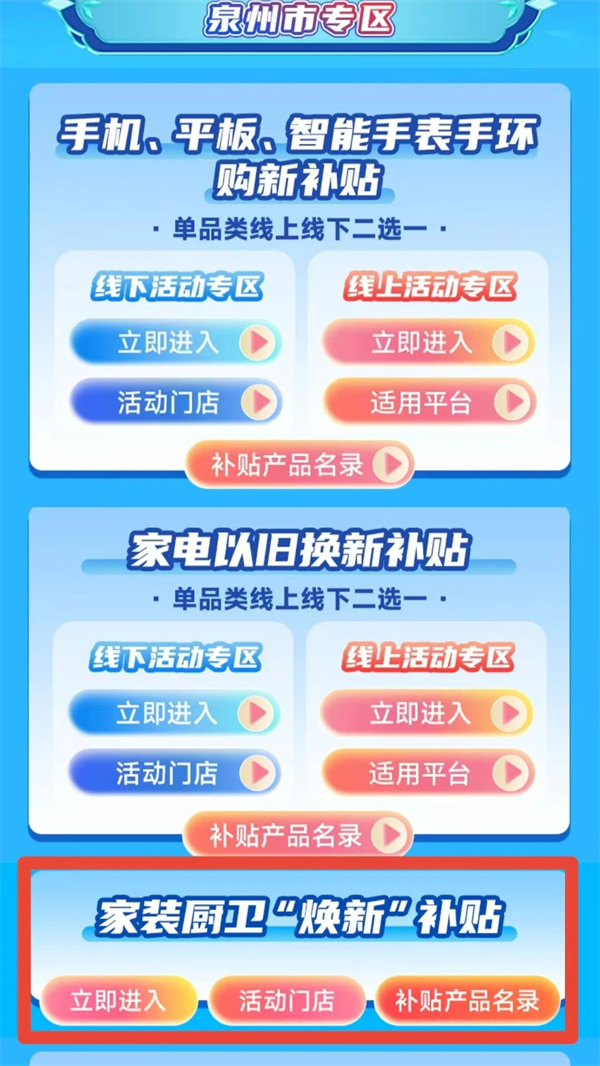Enter 线下活动专区 立即进入 for 家电以旧换新补贴

tap(174, 713)
